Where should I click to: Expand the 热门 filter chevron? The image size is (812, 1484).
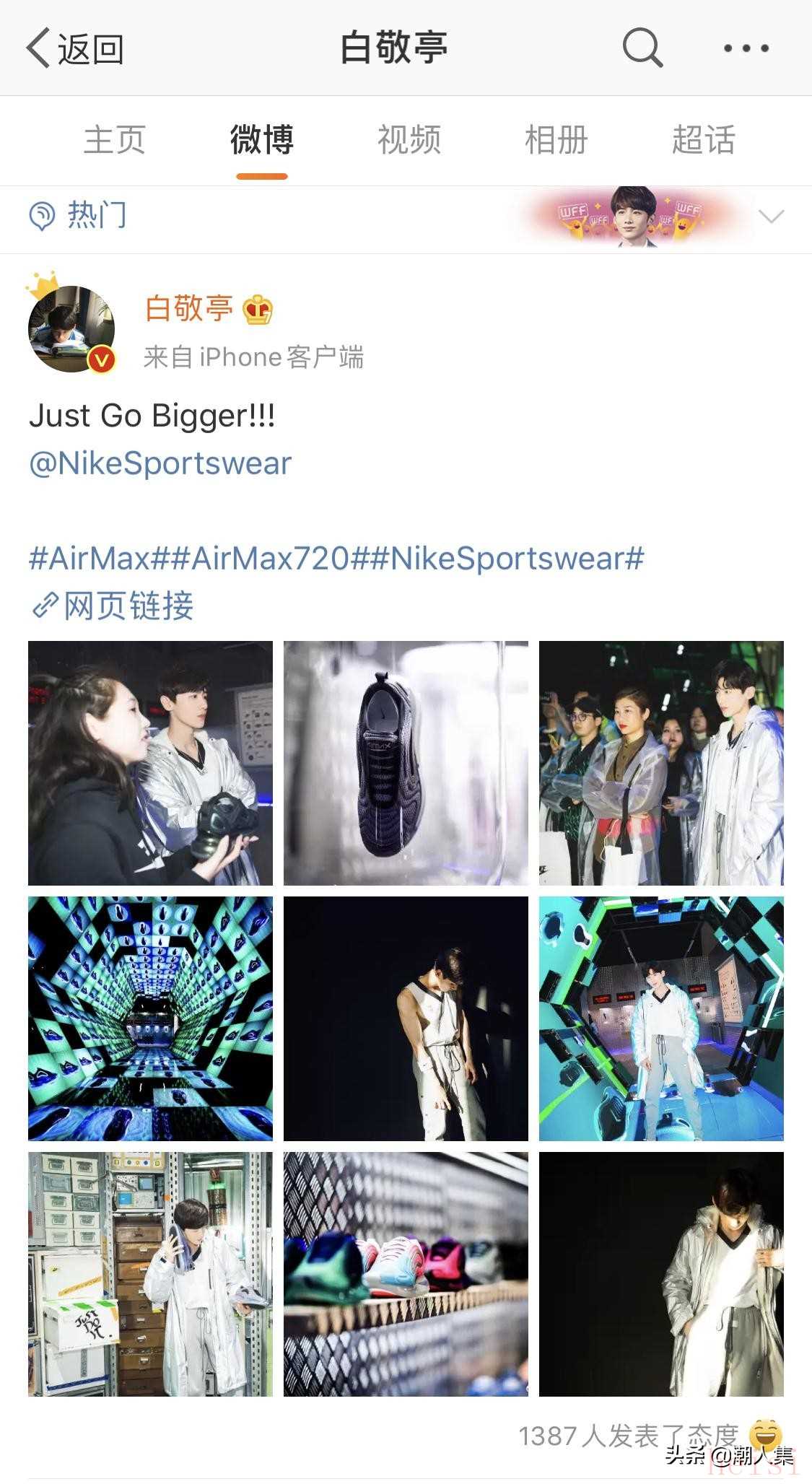click(x=772, y=217)
